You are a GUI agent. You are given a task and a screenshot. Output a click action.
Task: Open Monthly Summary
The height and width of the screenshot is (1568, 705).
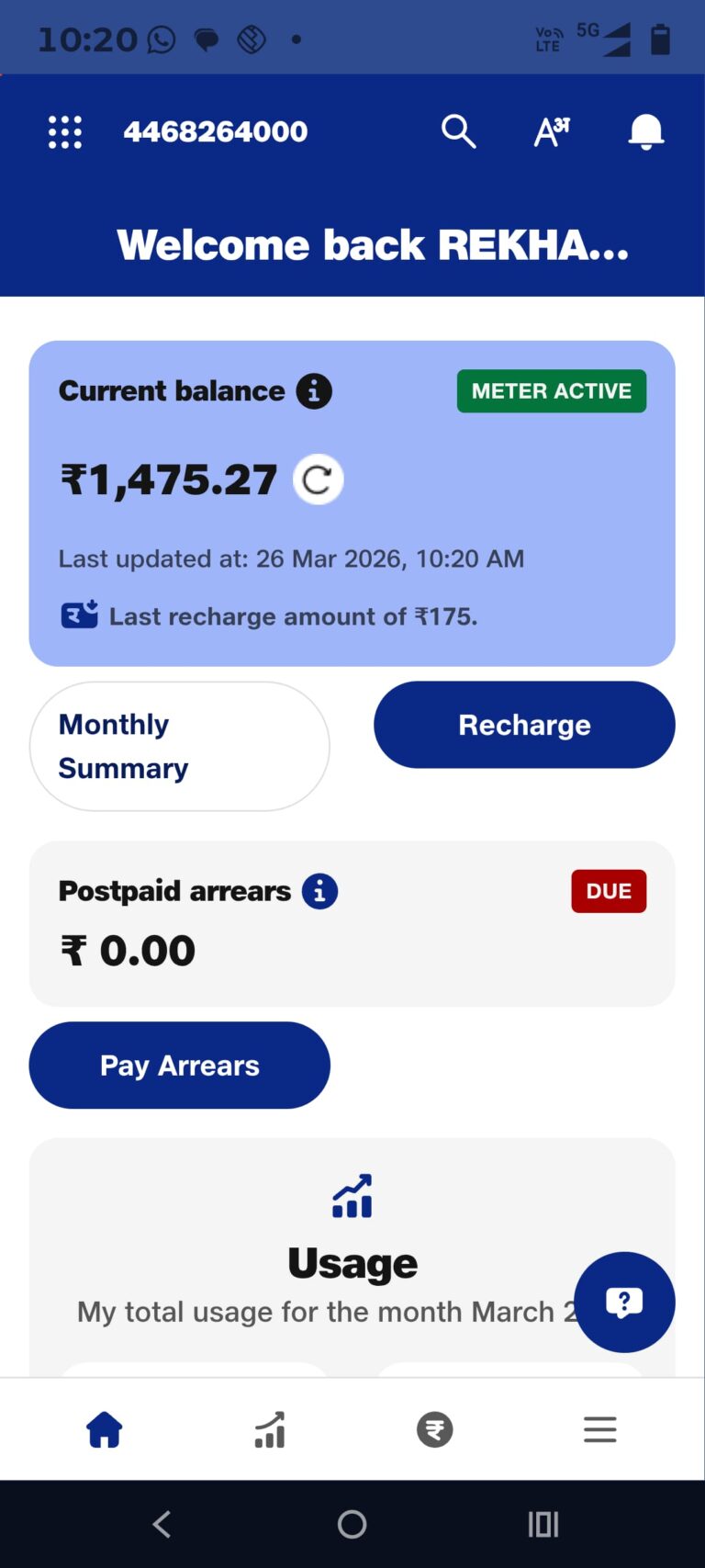[179, 746]
